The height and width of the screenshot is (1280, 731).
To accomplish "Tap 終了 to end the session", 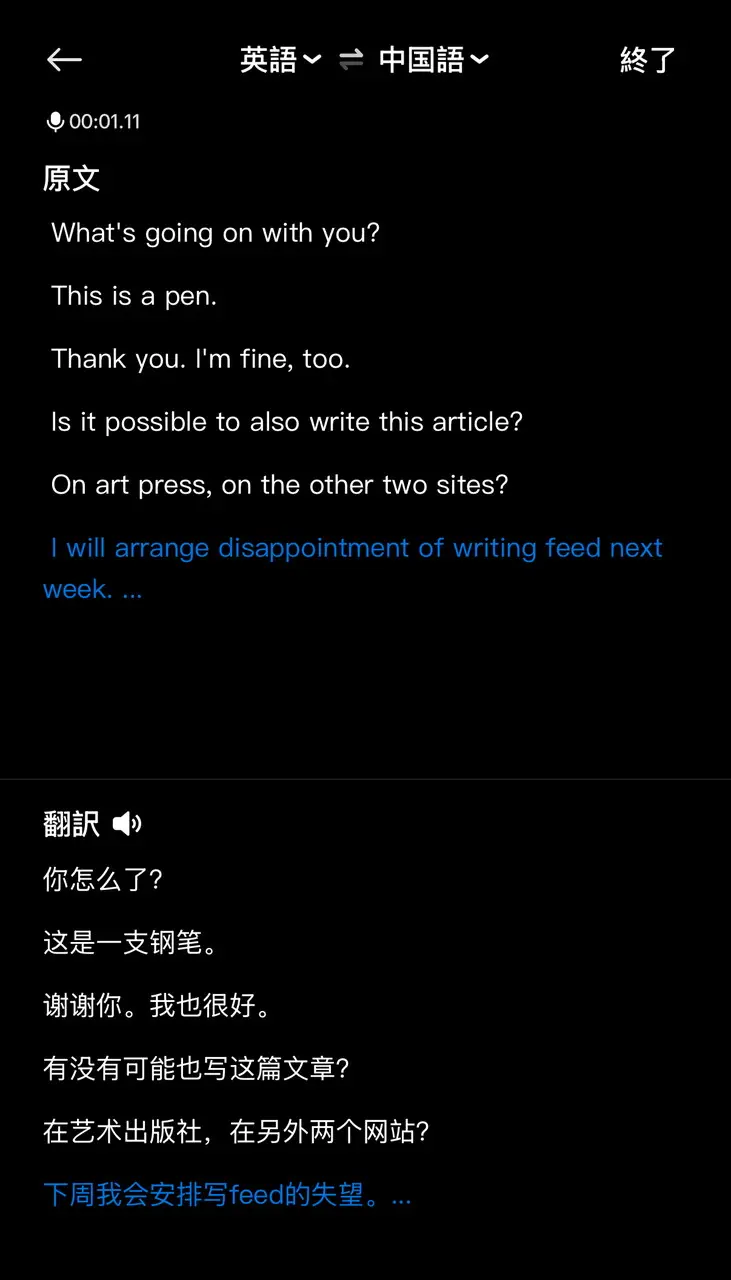I will (x=648, y=60).
